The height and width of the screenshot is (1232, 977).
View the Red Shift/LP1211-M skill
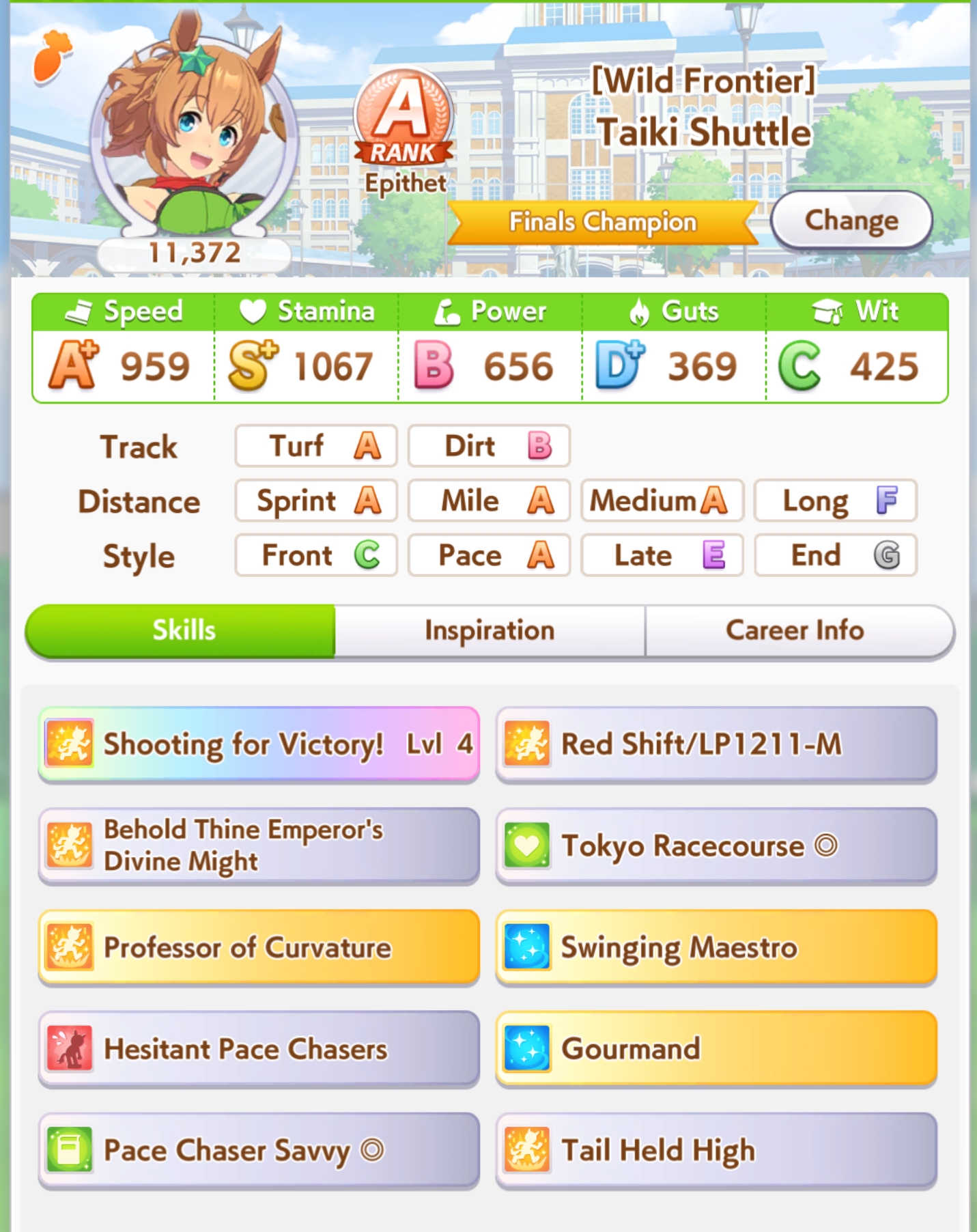coord(716,744)
